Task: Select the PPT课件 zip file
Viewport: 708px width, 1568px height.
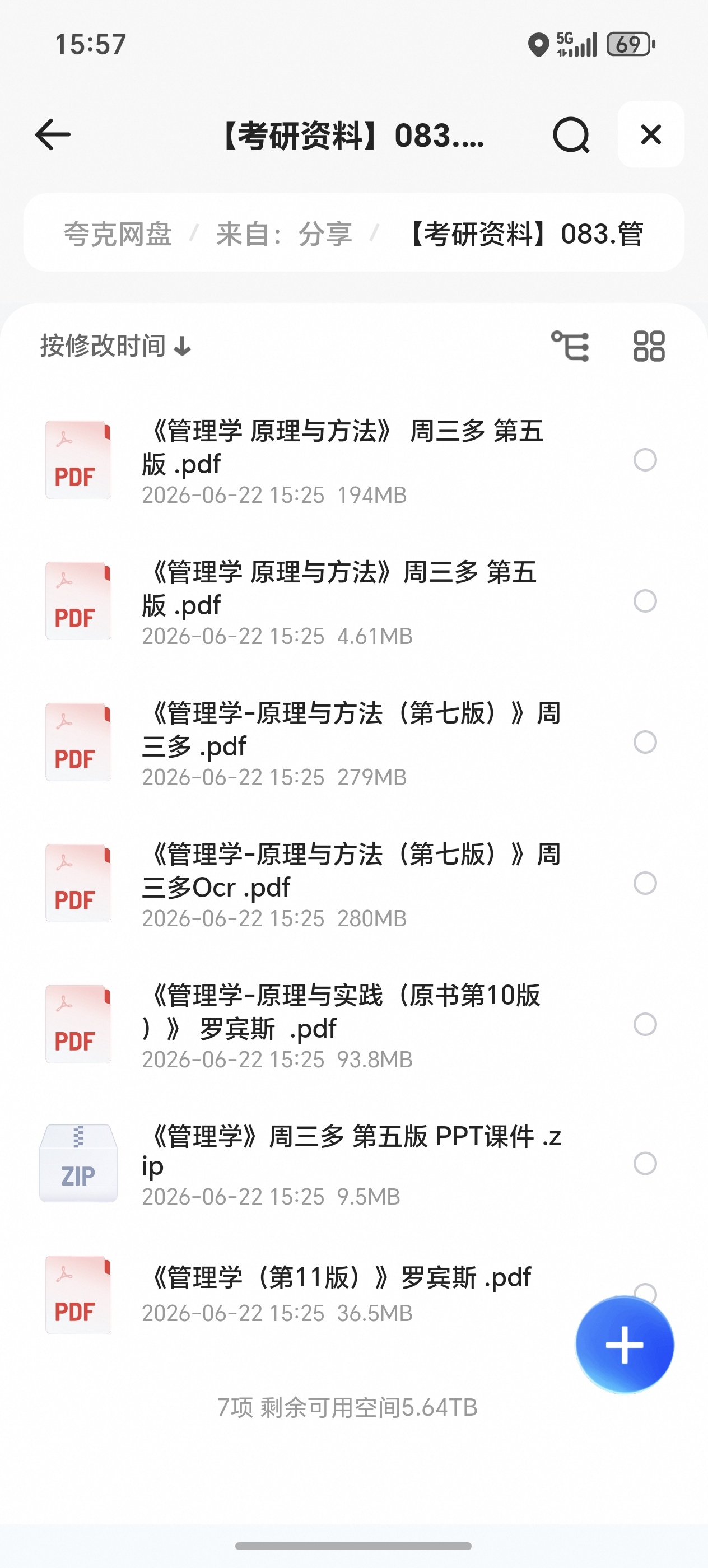Action: tap(645, 1163)
